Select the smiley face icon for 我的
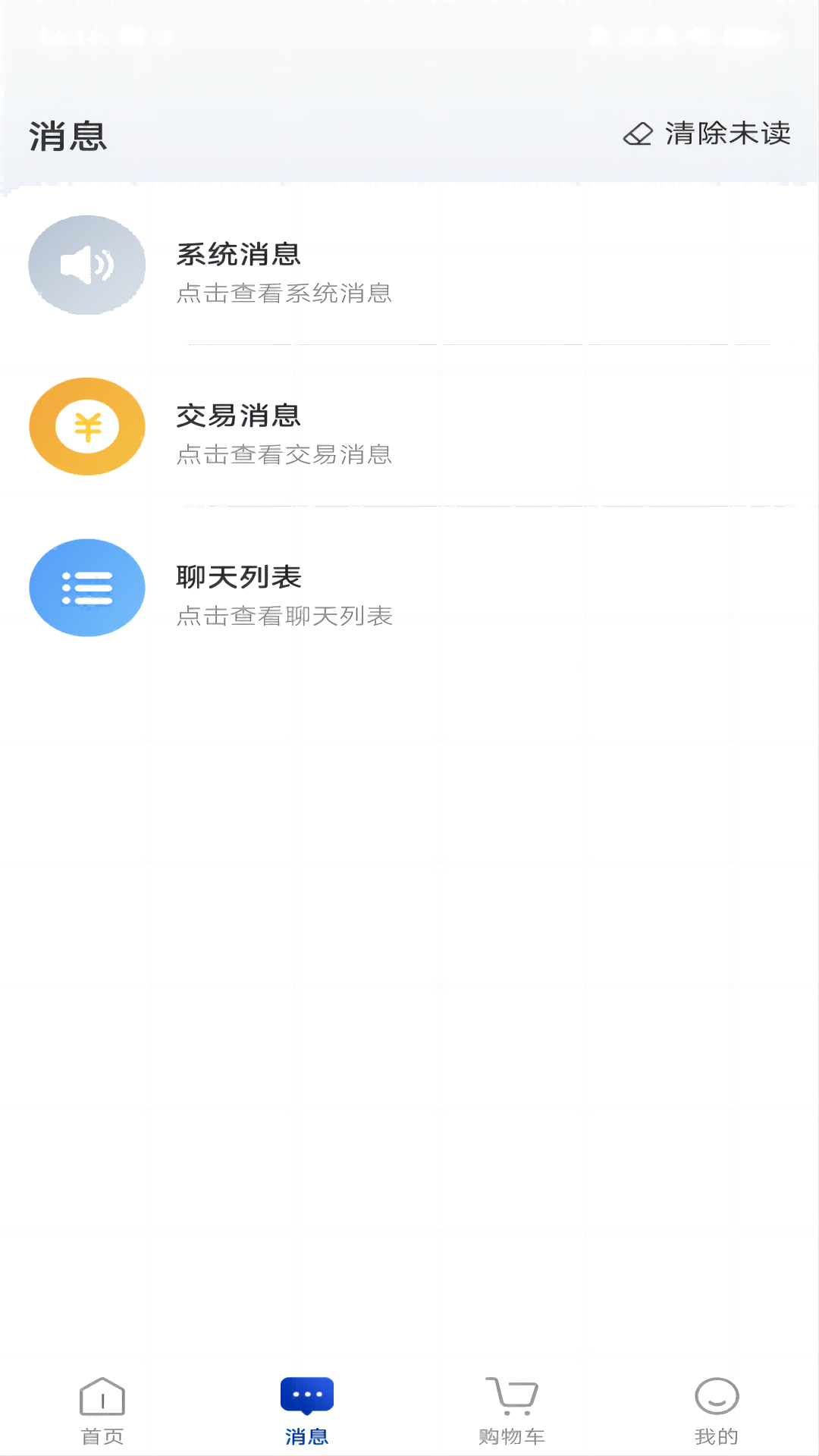 (717, 1408)
